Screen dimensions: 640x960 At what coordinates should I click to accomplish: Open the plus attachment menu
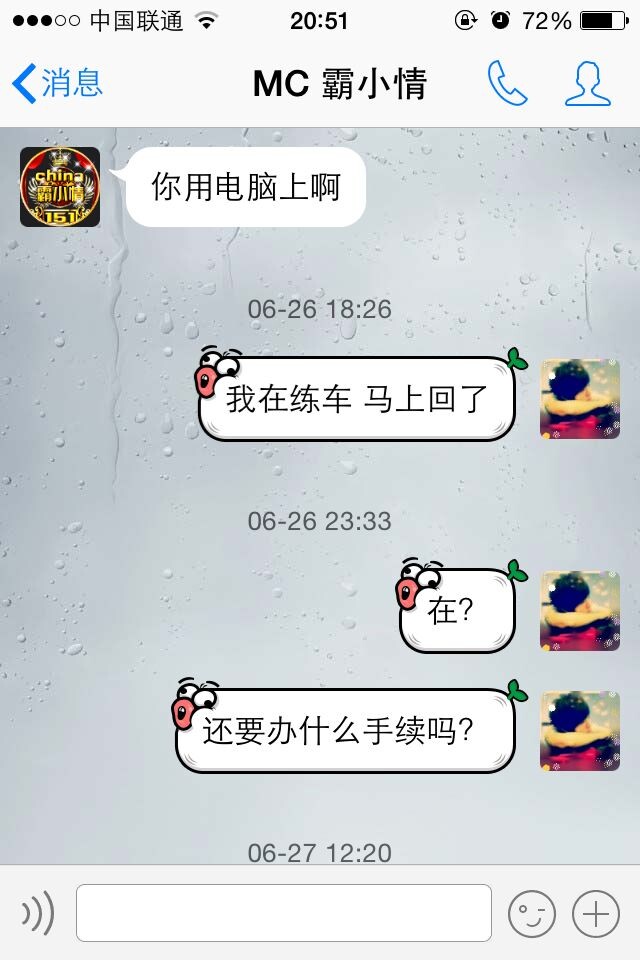click(596, 912)
